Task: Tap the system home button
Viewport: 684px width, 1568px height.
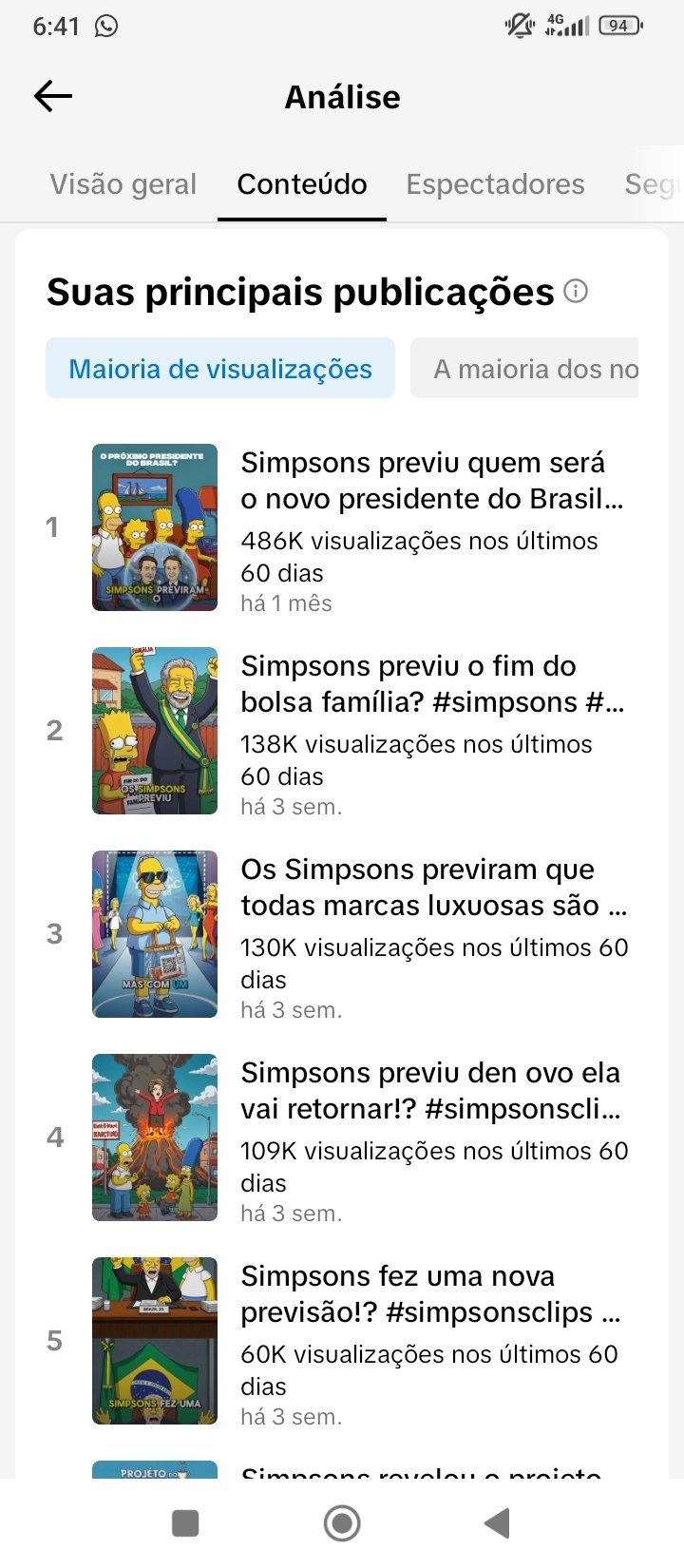Action: click(342, 1523)
